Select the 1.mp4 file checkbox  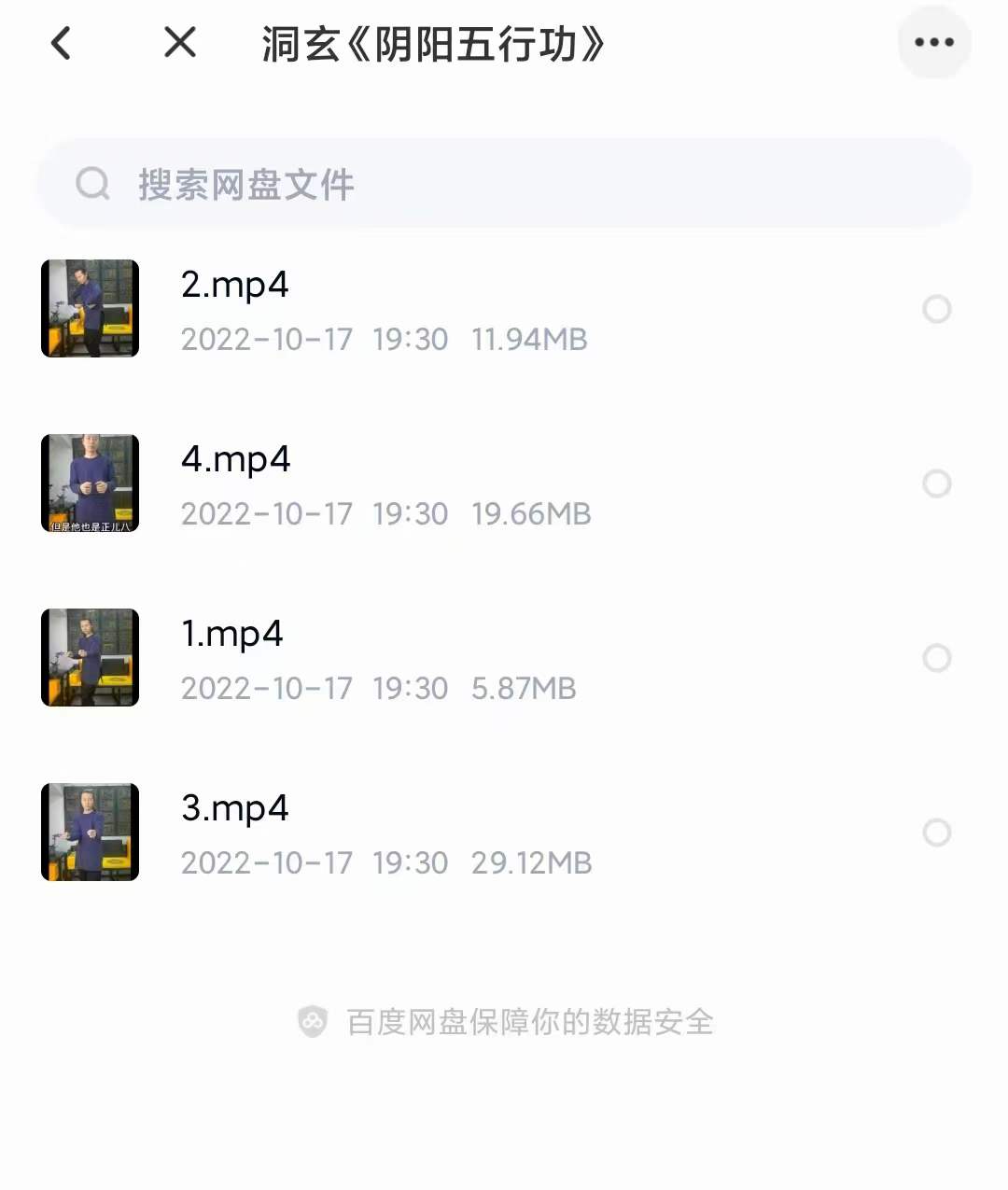coord(936,658)
